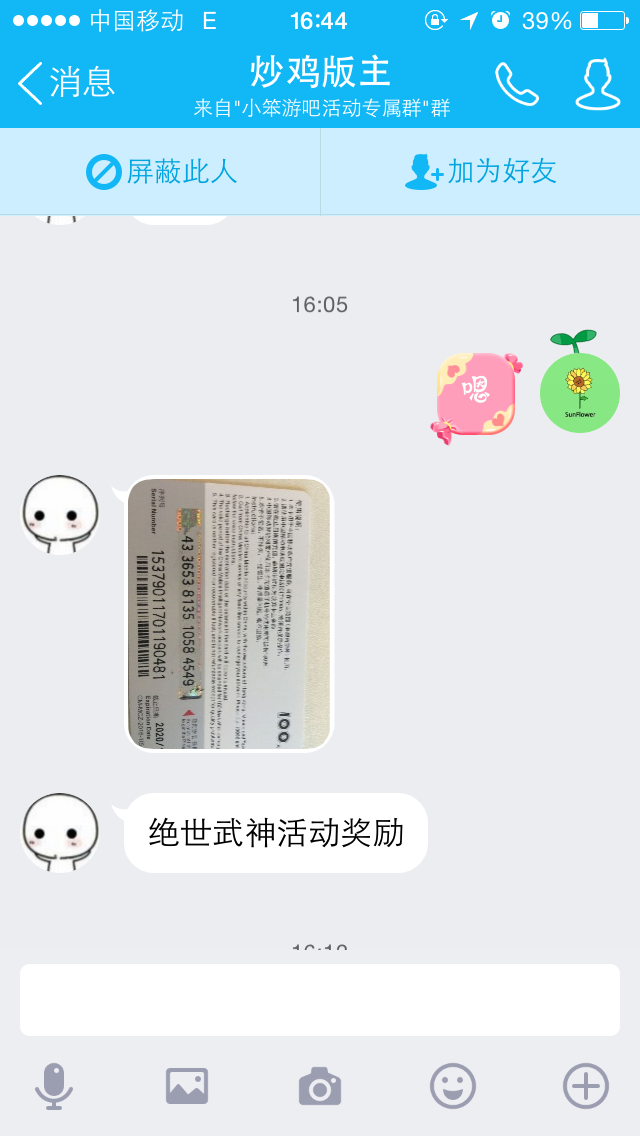Viewport: 640px width, 1136px height.
Task: Block this person via 屏蔽此人
Action: [x=161, y=172]
